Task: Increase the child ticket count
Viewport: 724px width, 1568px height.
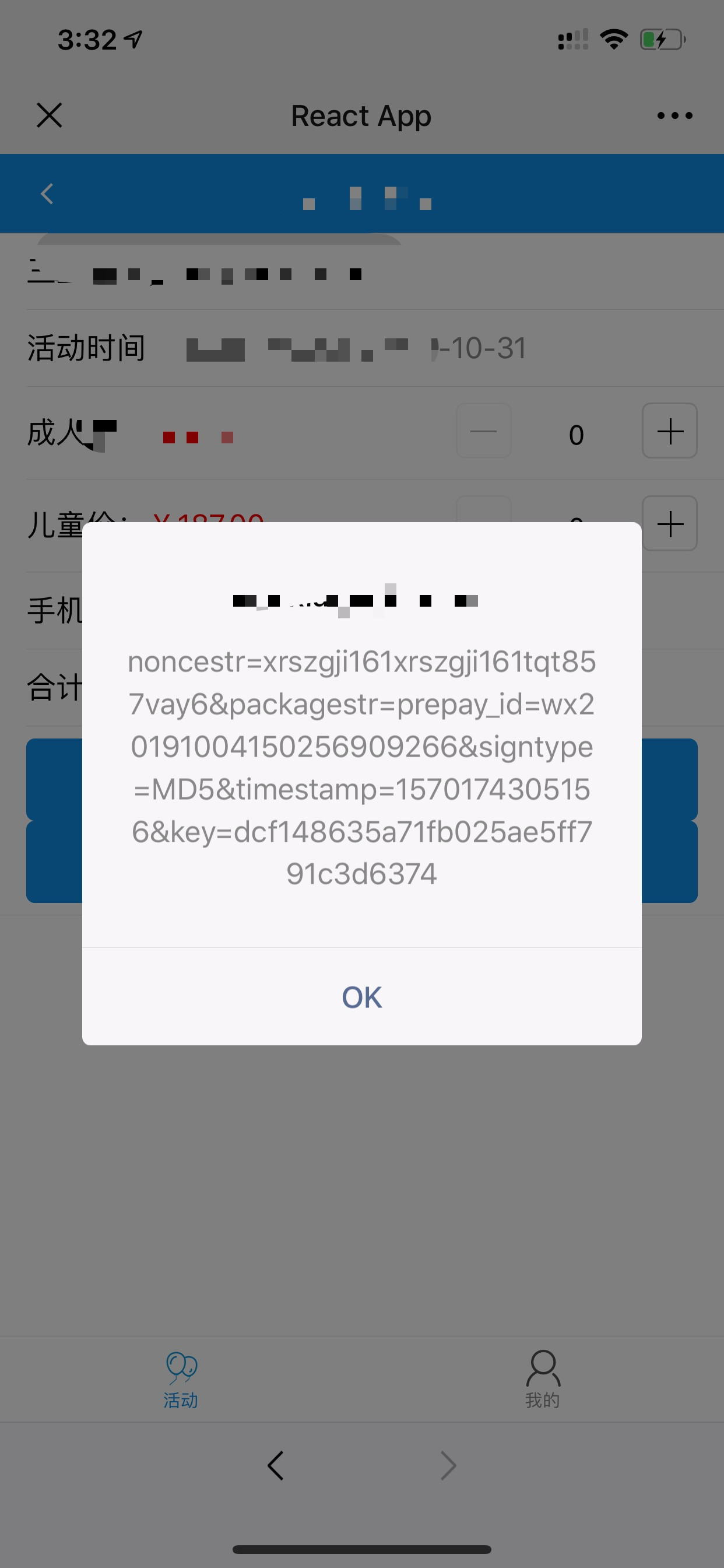Action: click(670, 523)
